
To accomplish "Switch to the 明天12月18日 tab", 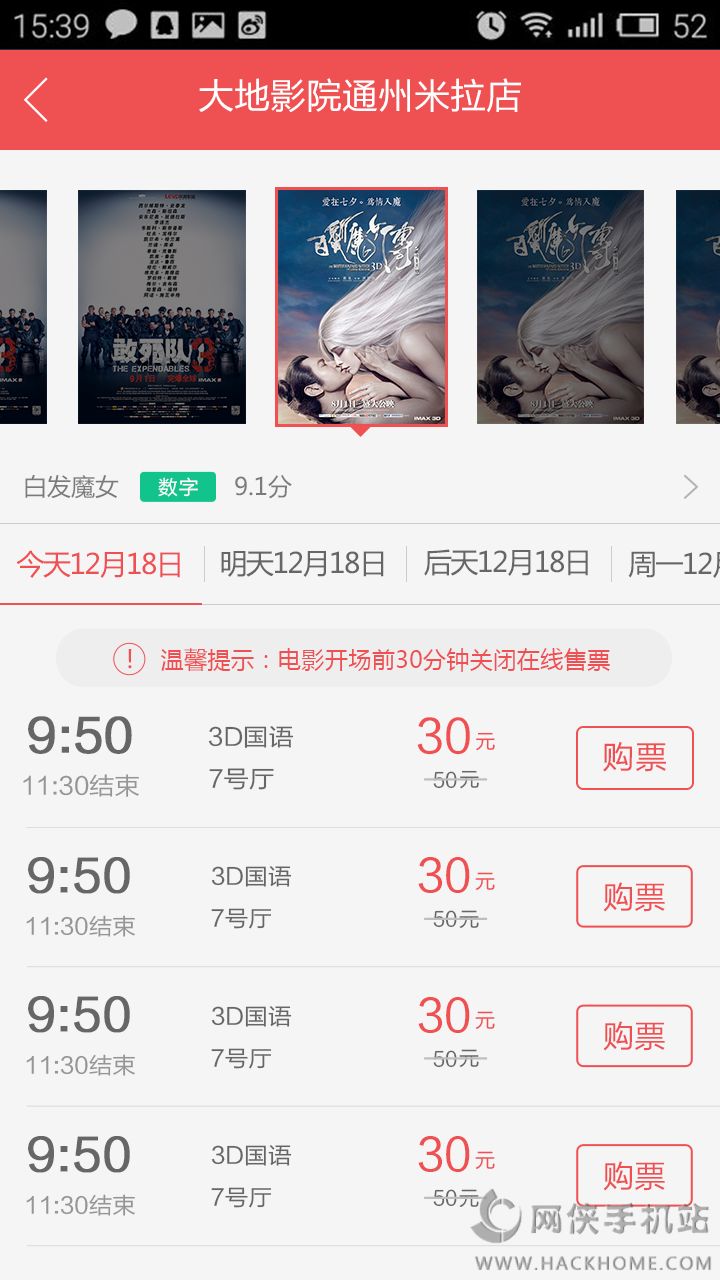I will pos(303,564).
